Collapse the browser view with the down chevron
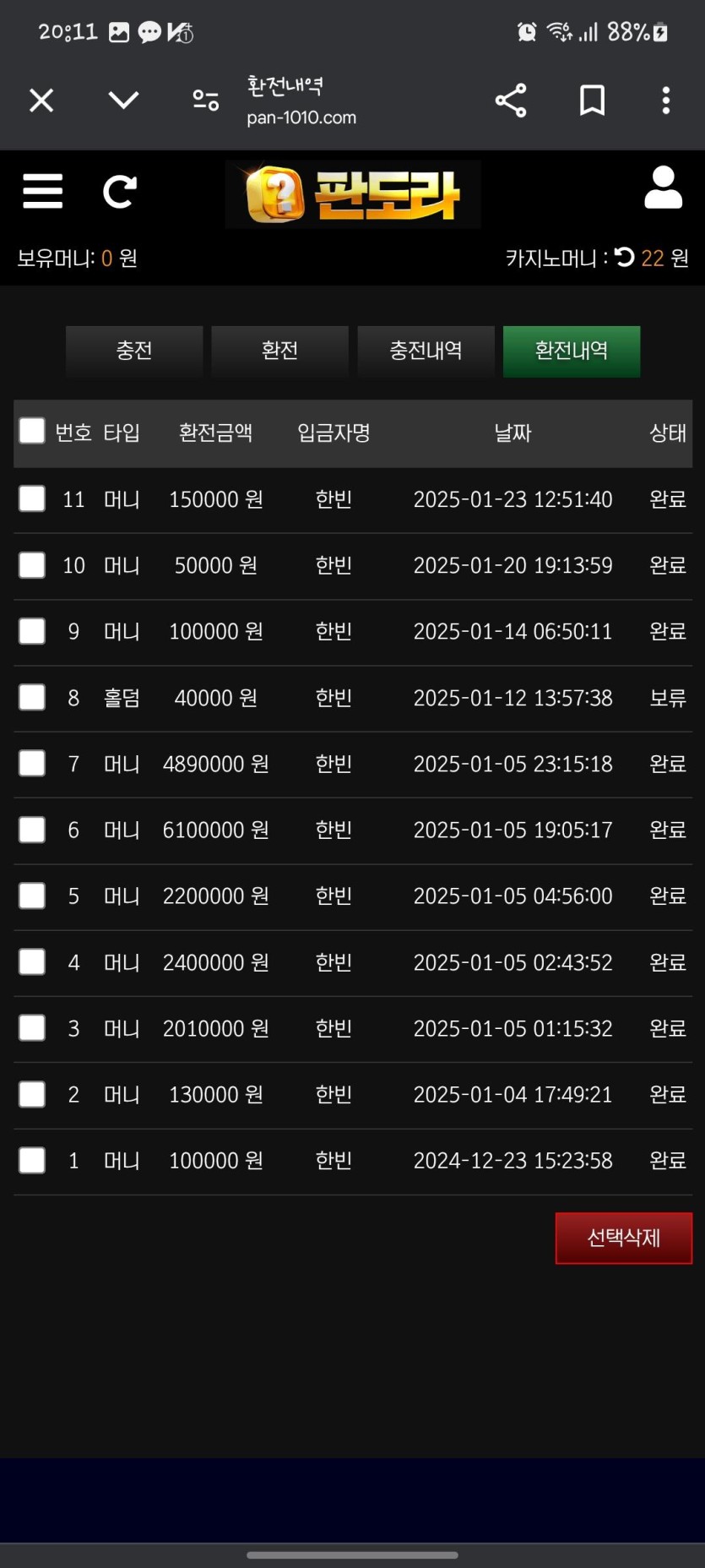This screenshot has height=1568, width=705. 123,101
